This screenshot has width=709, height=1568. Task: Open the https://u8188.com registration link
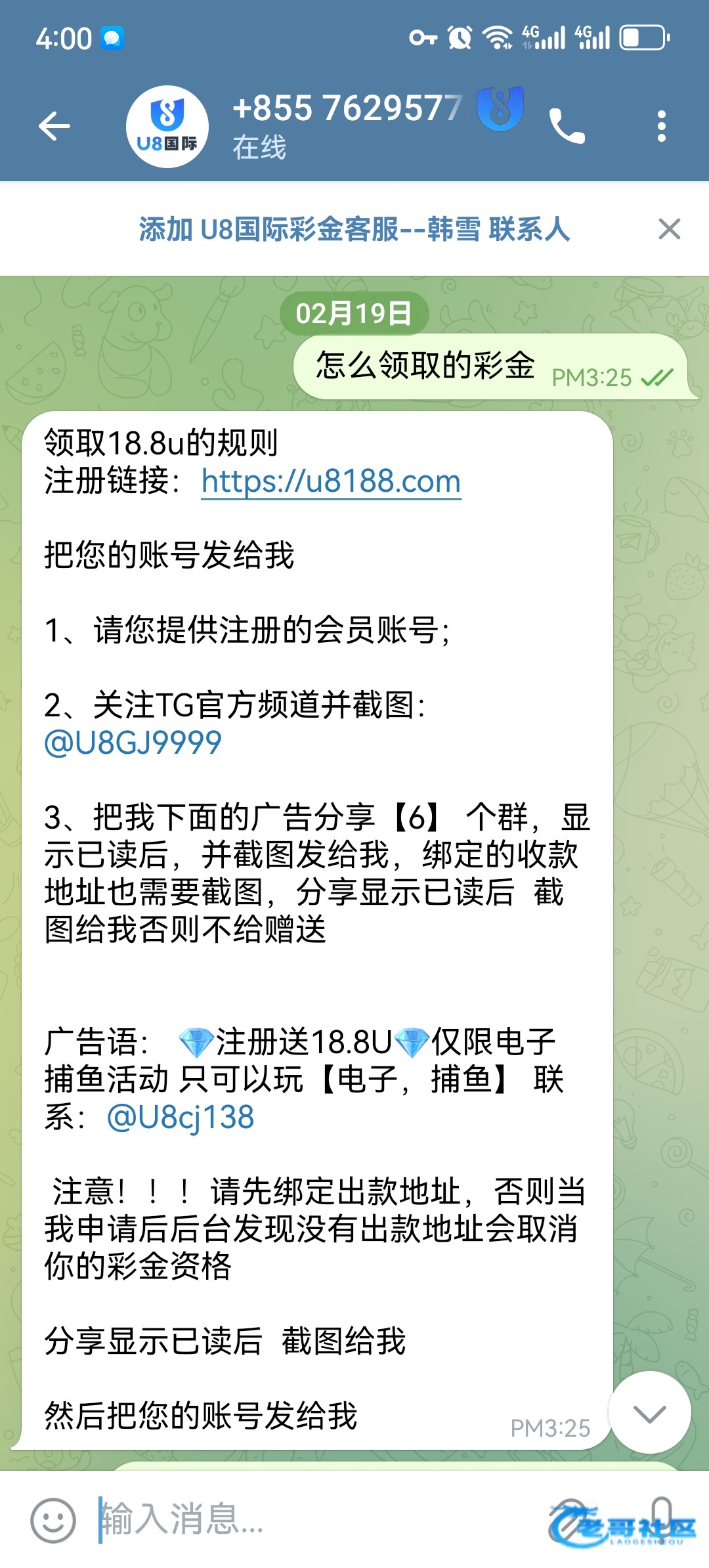(331, 481)
